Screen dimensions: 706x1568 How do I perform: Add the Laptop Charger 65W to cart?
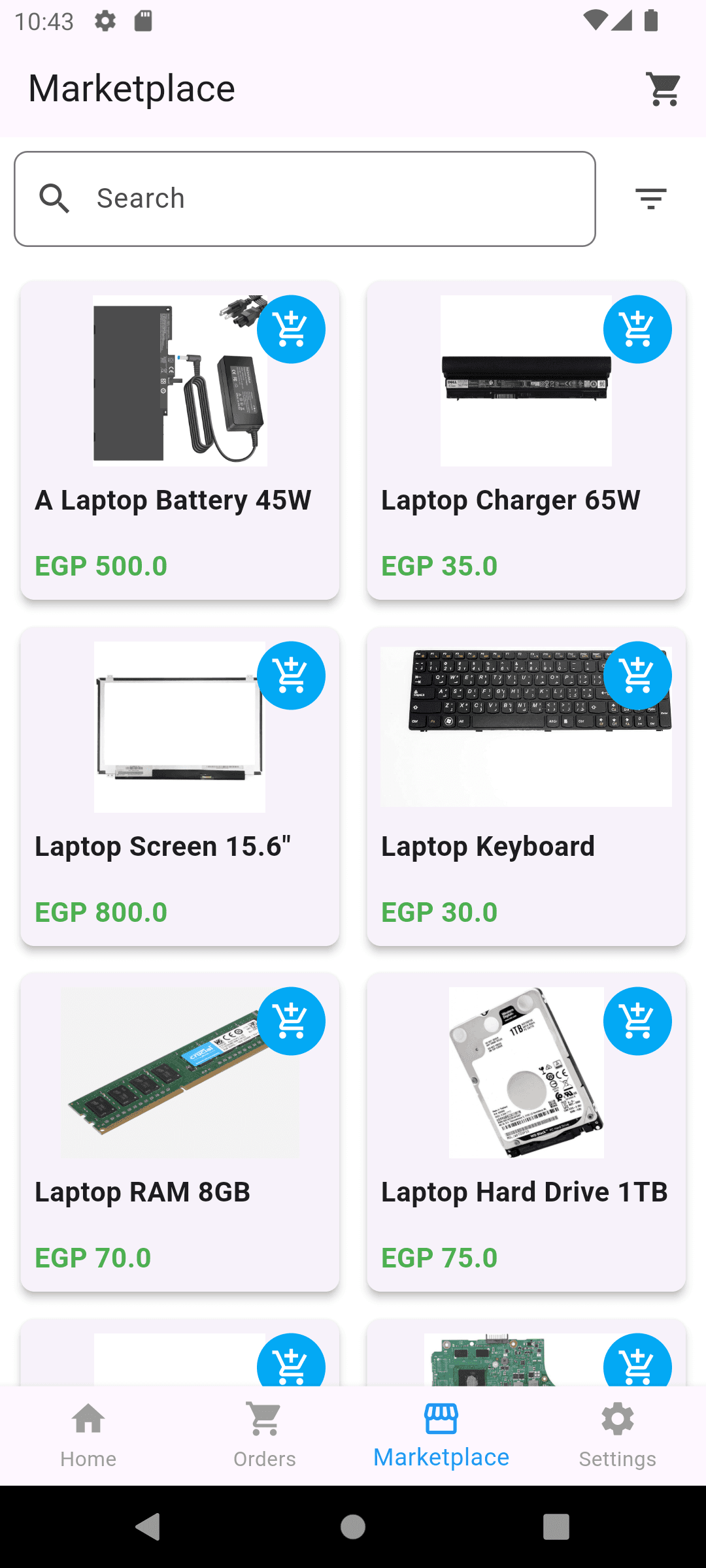(637, 329)
